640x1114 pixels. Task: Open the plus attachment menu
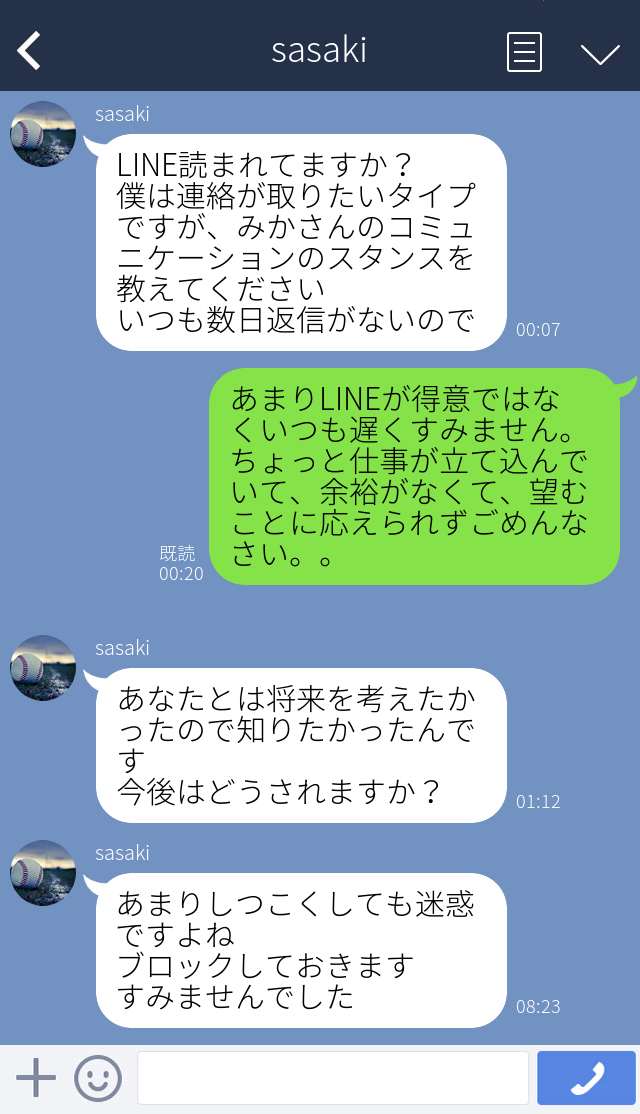(x=36, y=1078)
